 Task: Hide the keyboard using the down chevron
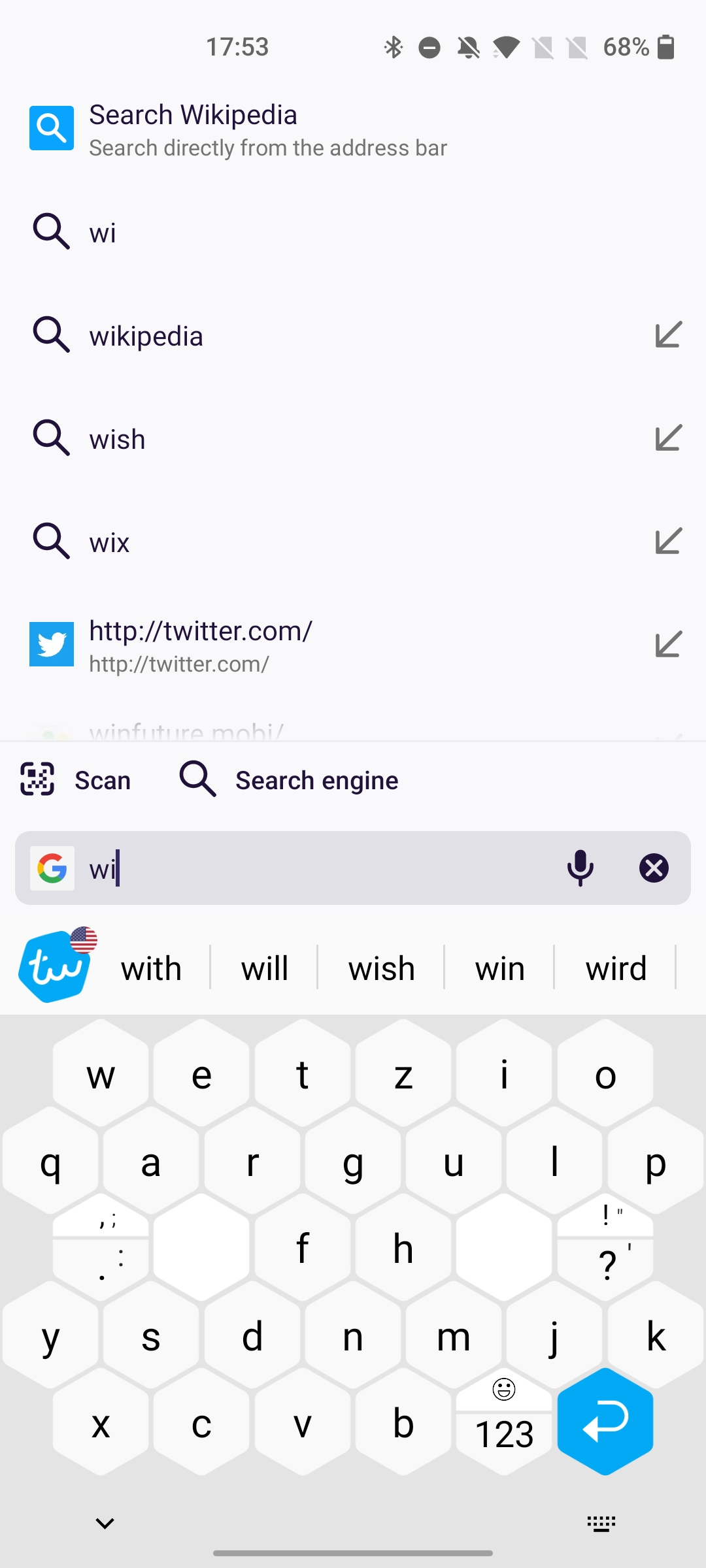[x=105, y=1522]
